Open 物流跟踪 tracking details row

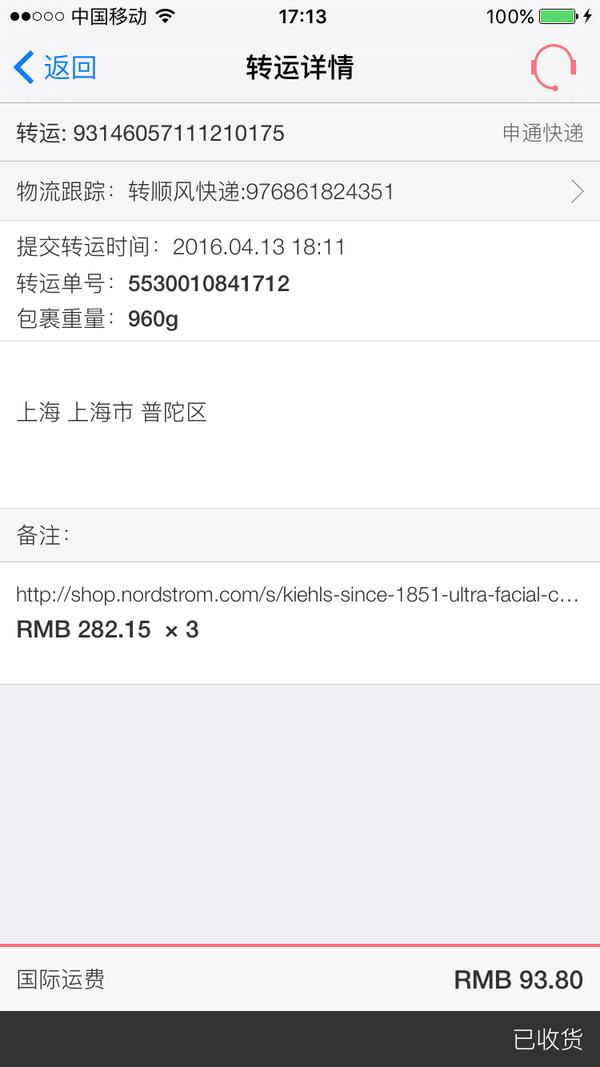pyautogui.click(x=300, y=191)
